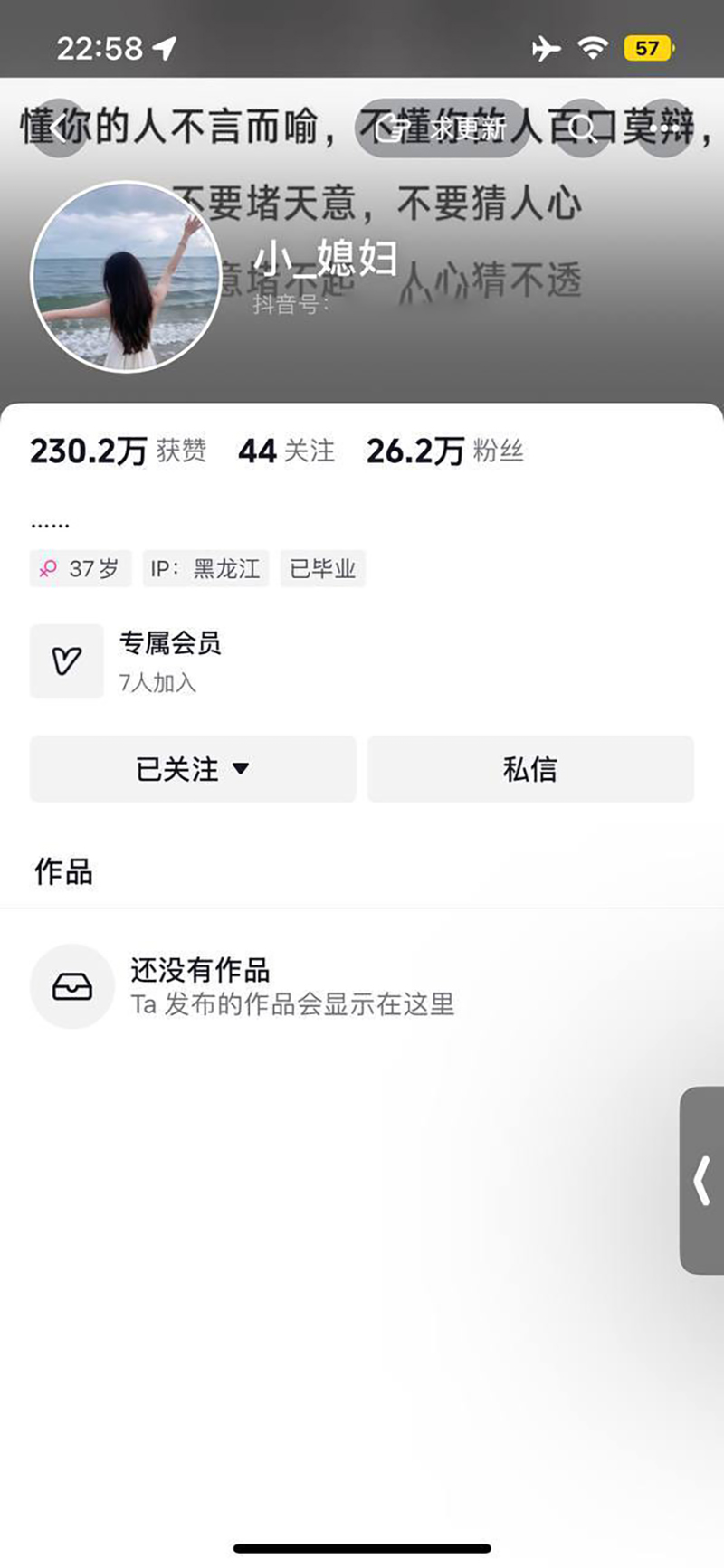724x1568 pixels.
Task: View the 230.2万 获赞 likes count
Action: [118, 451]
